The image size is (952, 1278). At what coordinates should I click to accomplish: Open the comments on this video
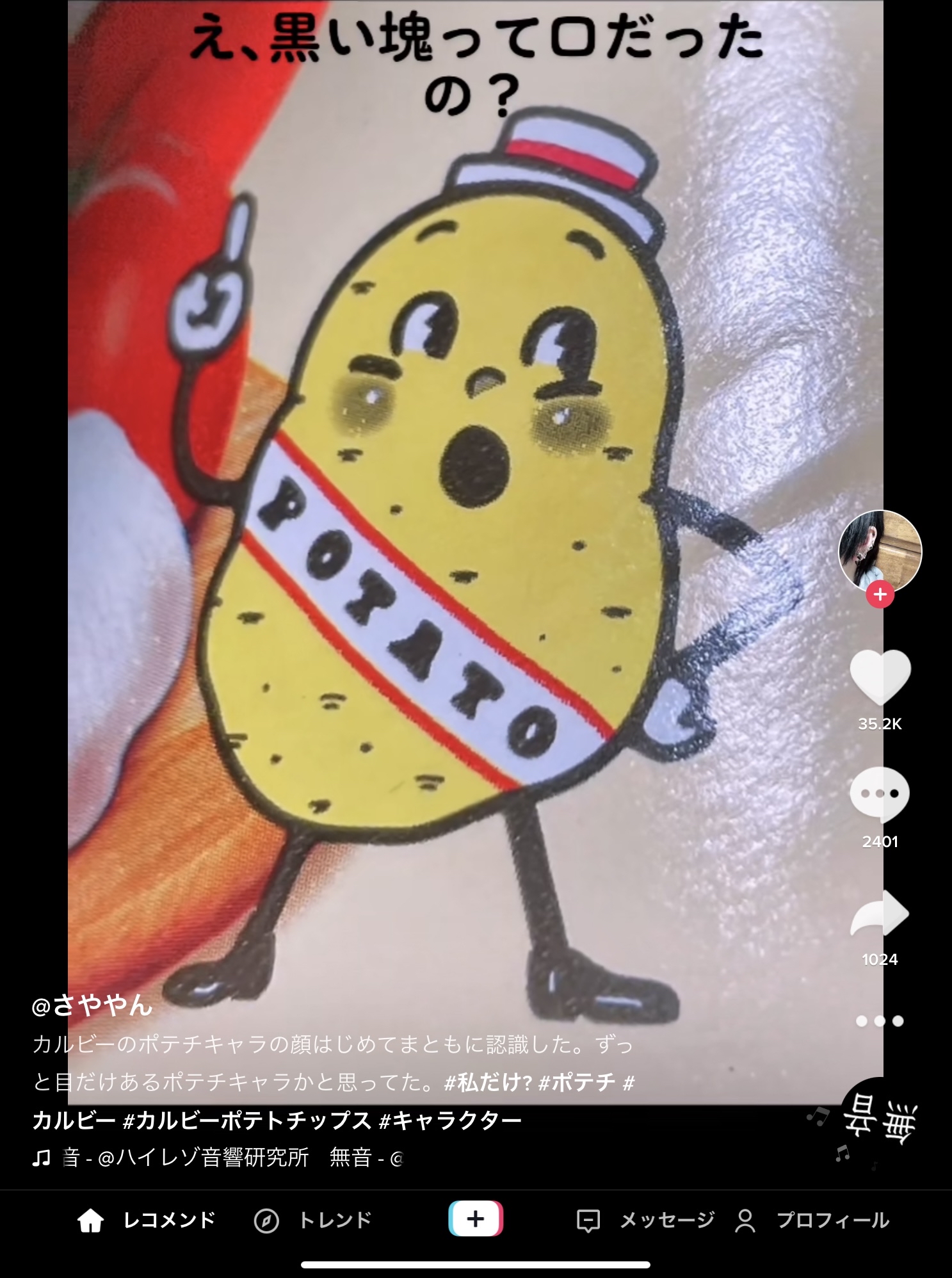(x=880, y=794)
